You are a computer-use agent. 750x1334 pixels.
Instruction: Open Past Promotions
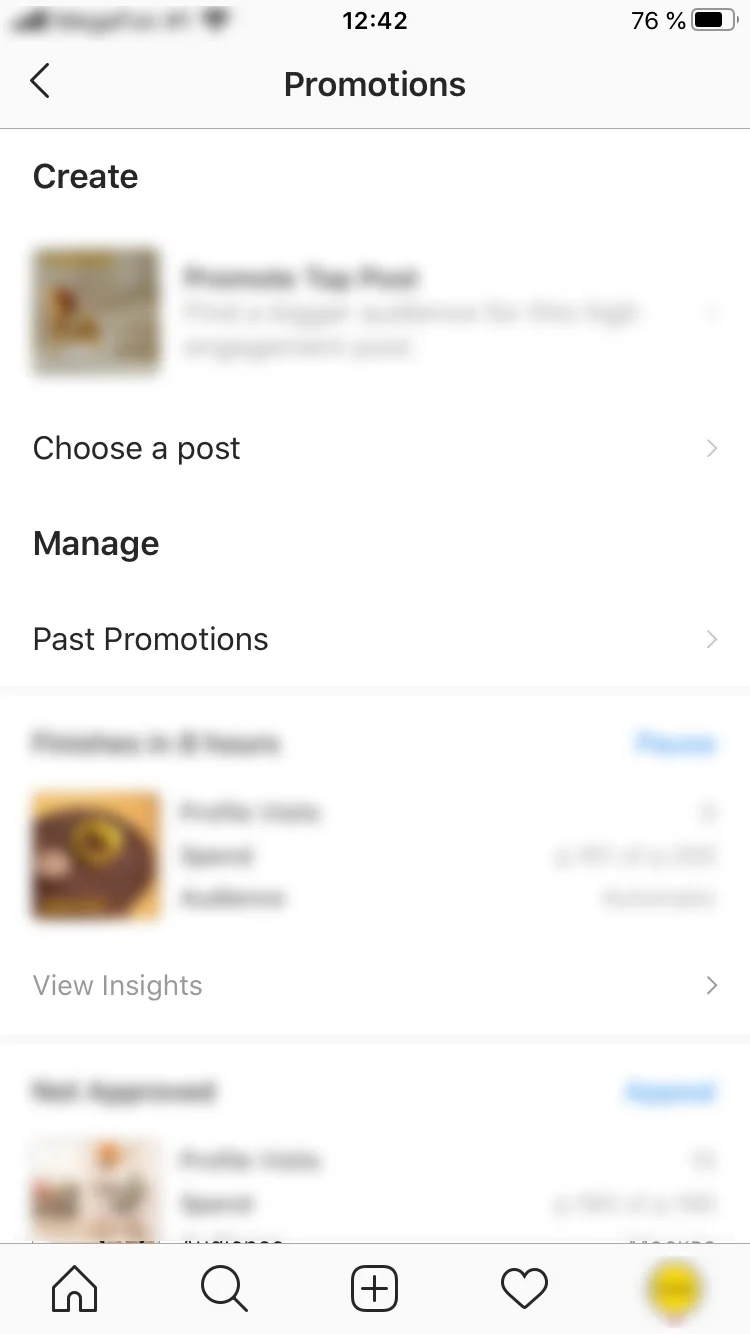point(375,639)
